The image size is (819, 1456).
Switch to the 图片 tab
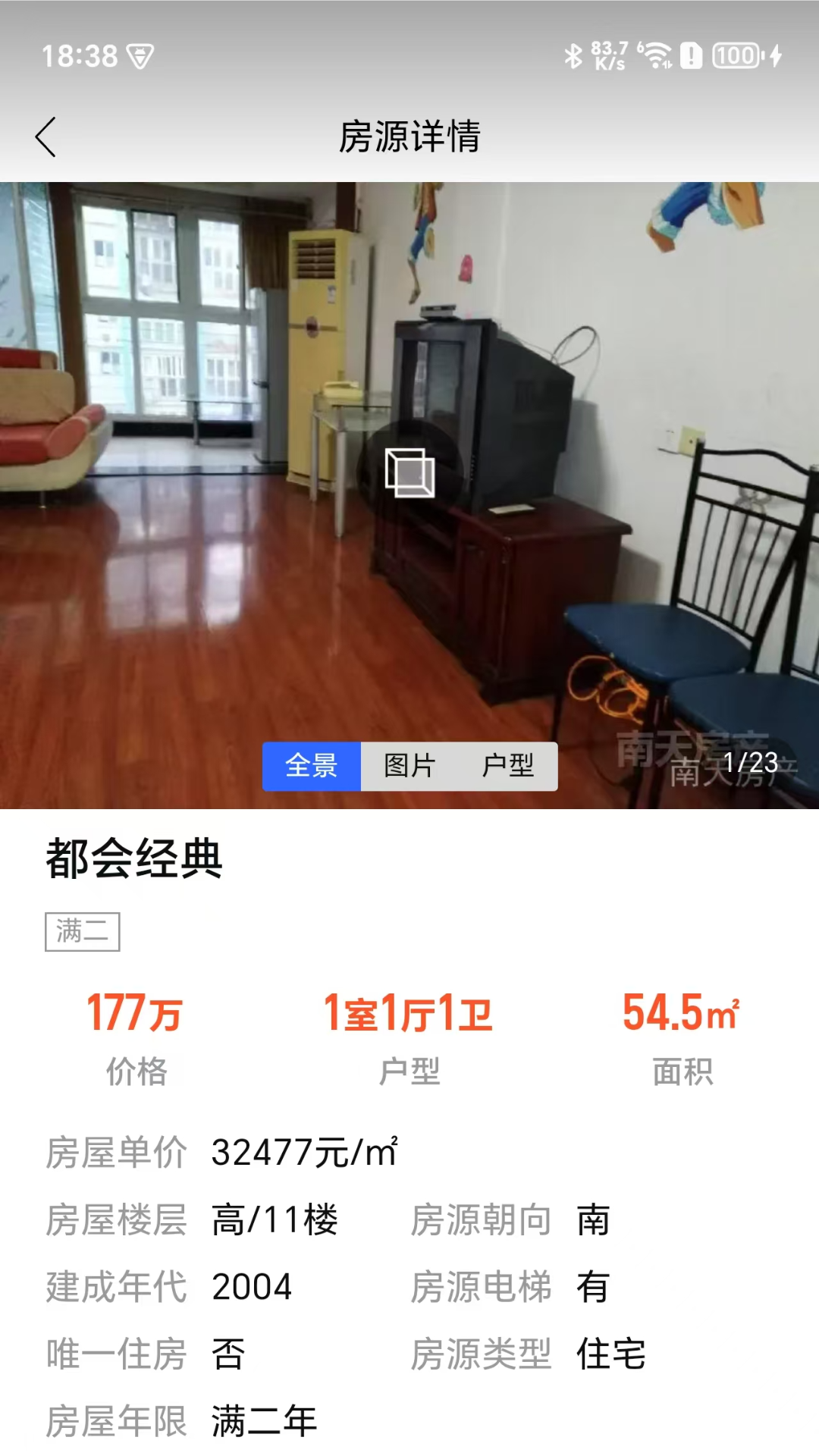point(410,766)
